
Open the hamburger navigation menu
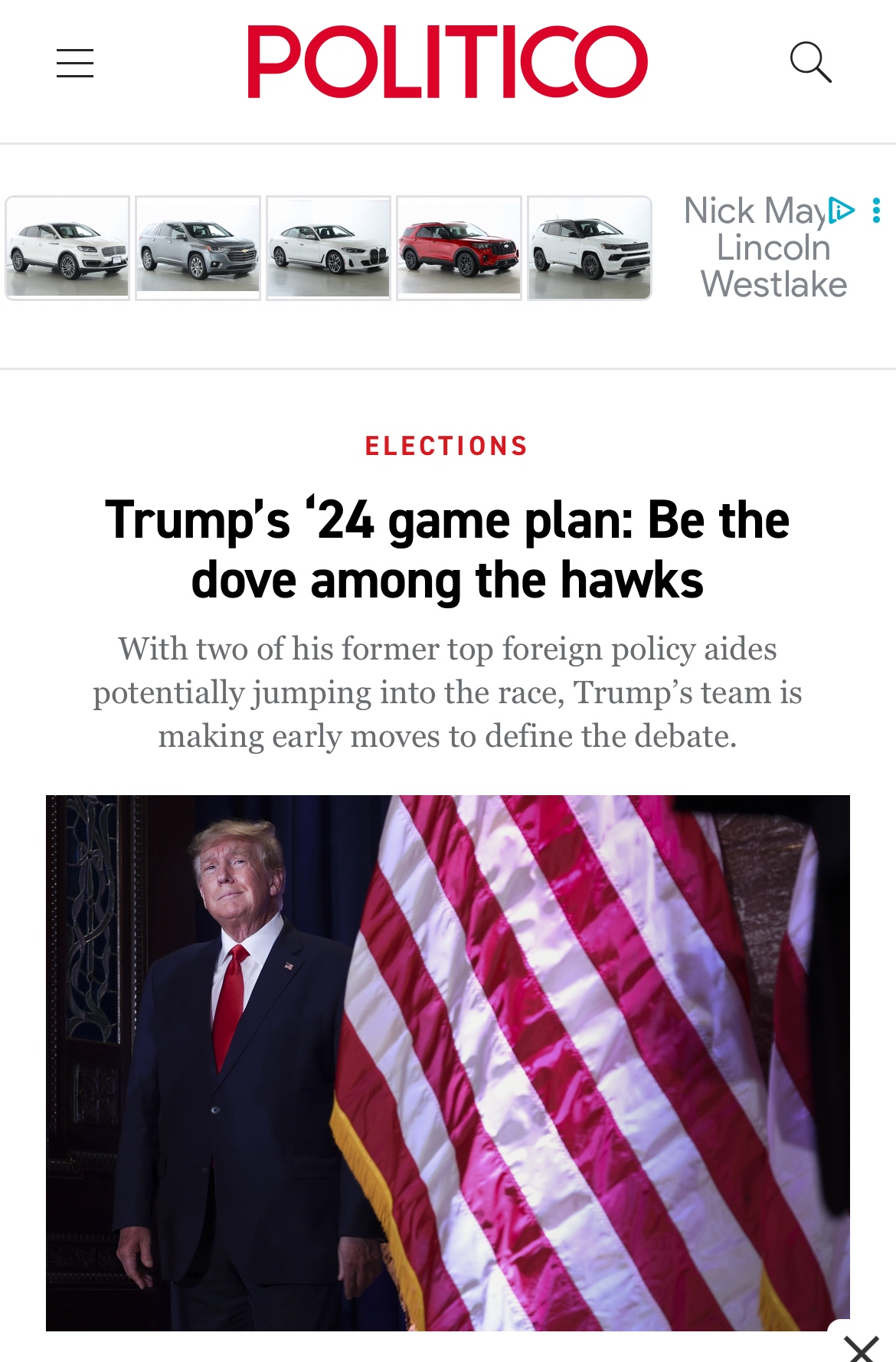point(75,63)
